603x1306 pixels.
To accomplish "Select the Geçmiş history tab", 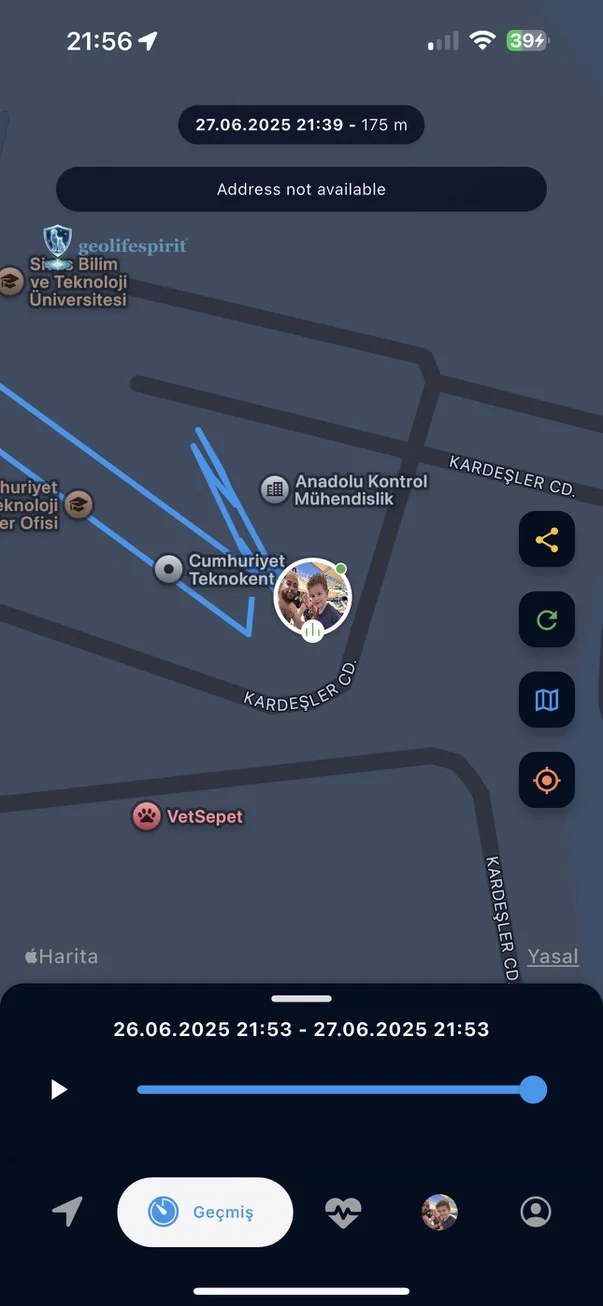I will click(205, 1212).
